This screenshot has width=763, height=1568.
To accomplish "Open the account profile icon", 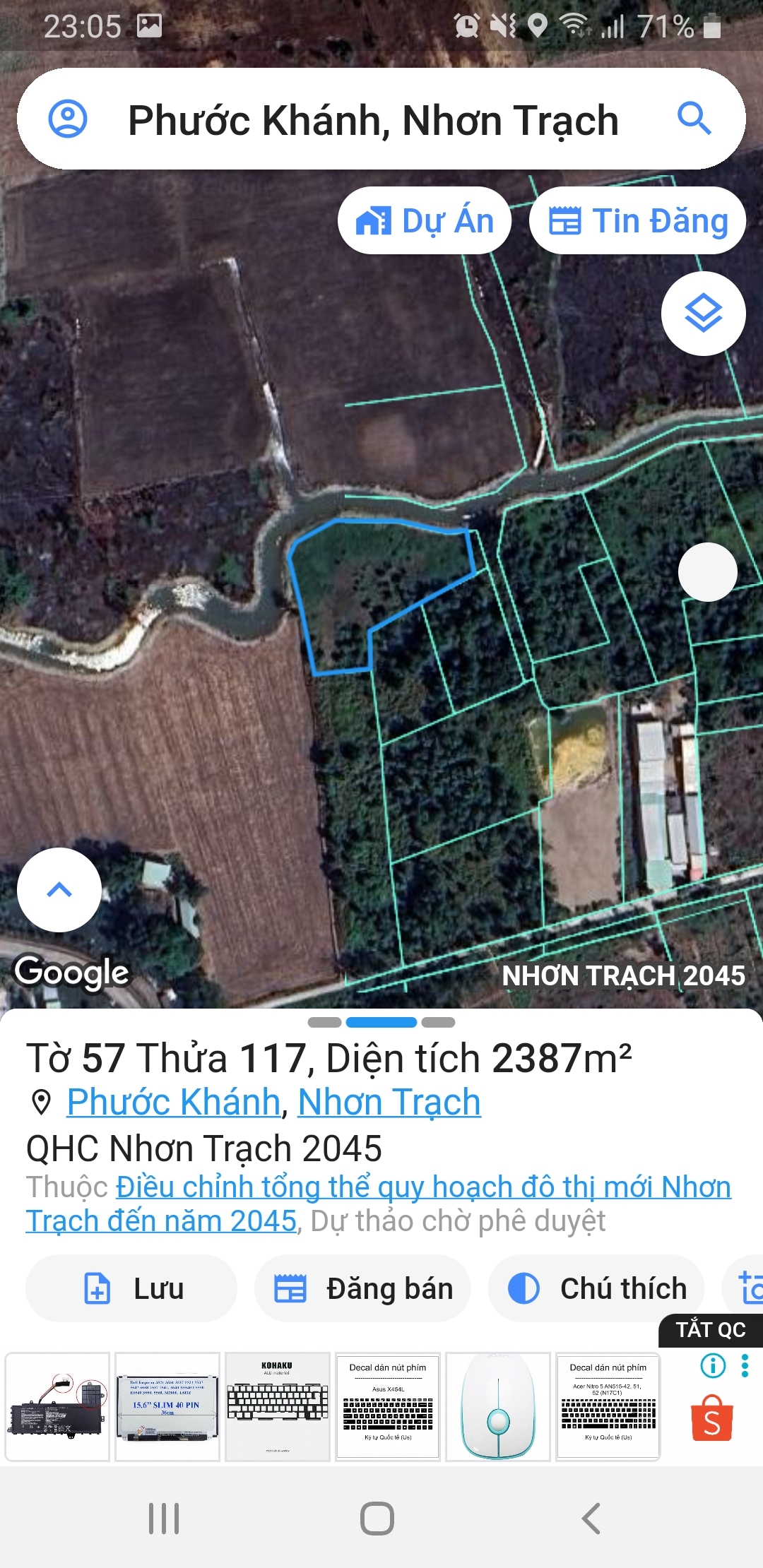I will pos(68,119).
